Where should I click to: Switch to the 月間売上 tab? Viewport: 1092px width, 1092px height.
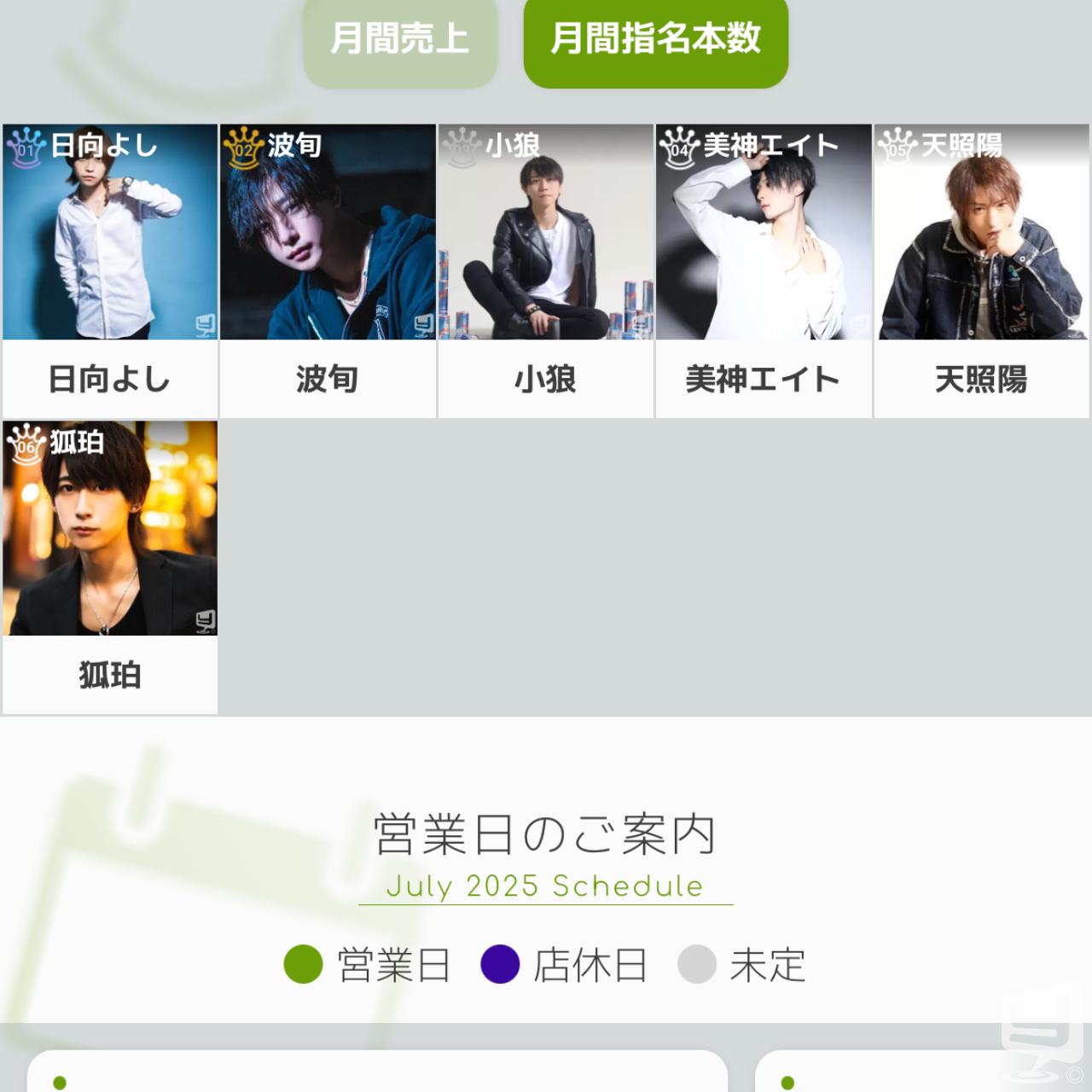(x=400, y=39)
